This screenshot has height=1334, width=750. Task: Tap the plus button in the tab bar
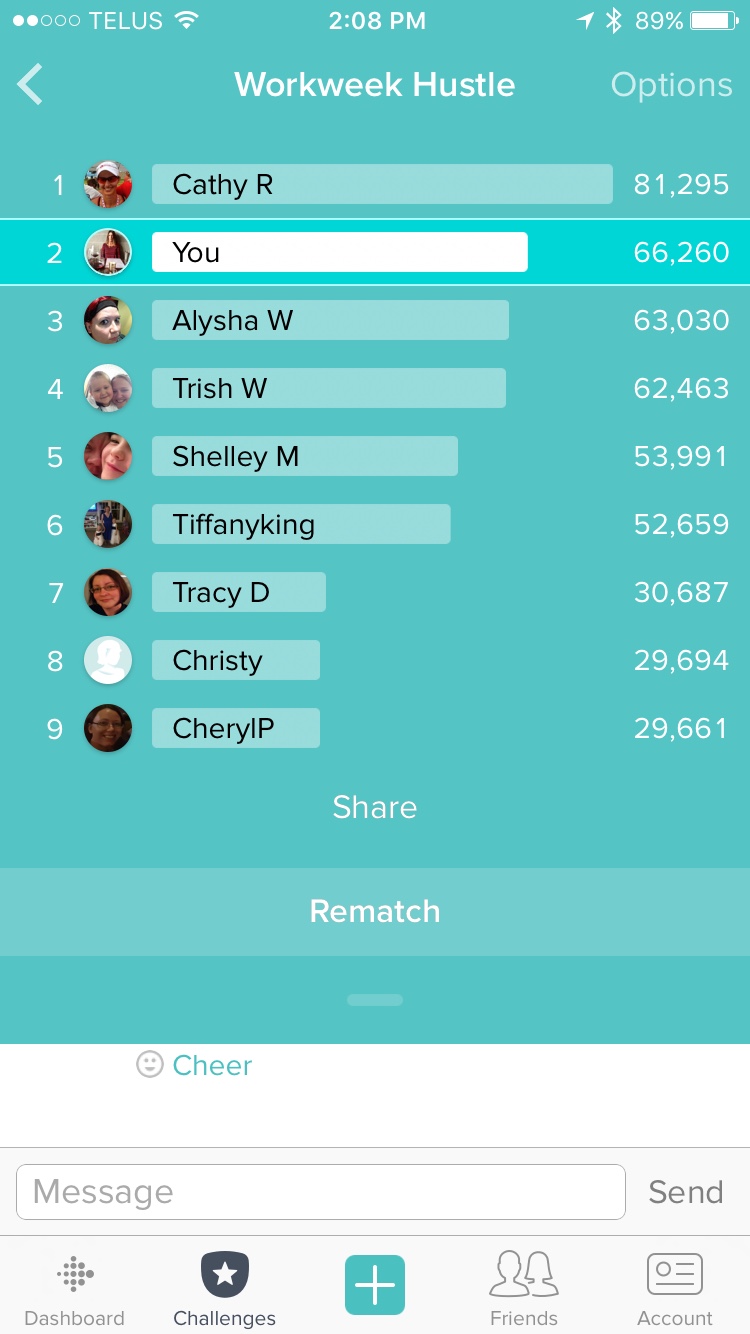tap(375, 1285)
